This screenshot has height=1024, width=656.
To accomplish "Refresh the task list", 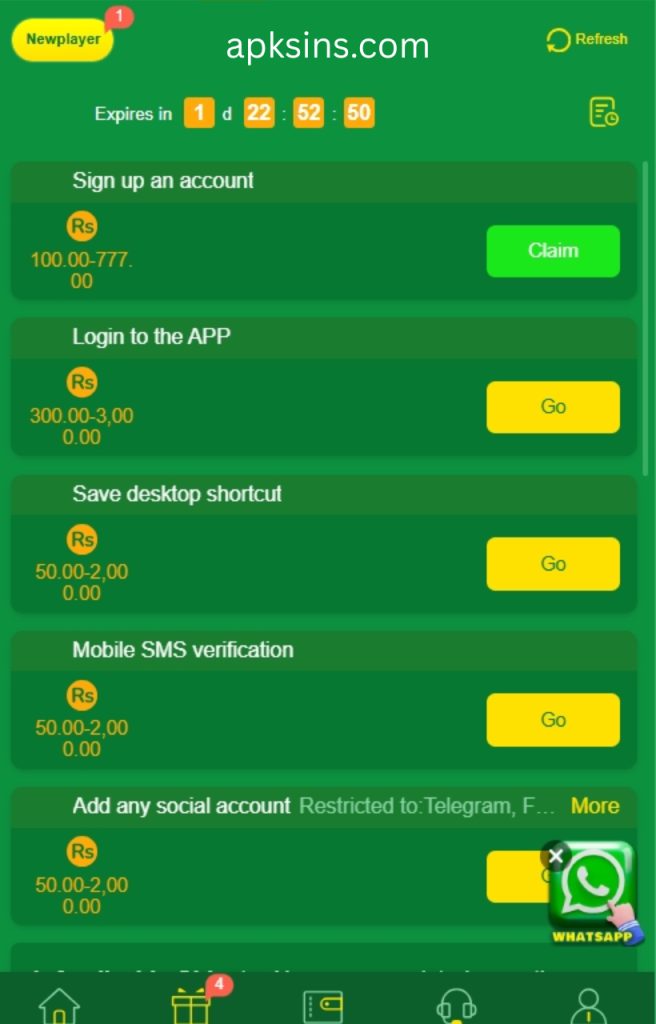I will pos(587,40).
